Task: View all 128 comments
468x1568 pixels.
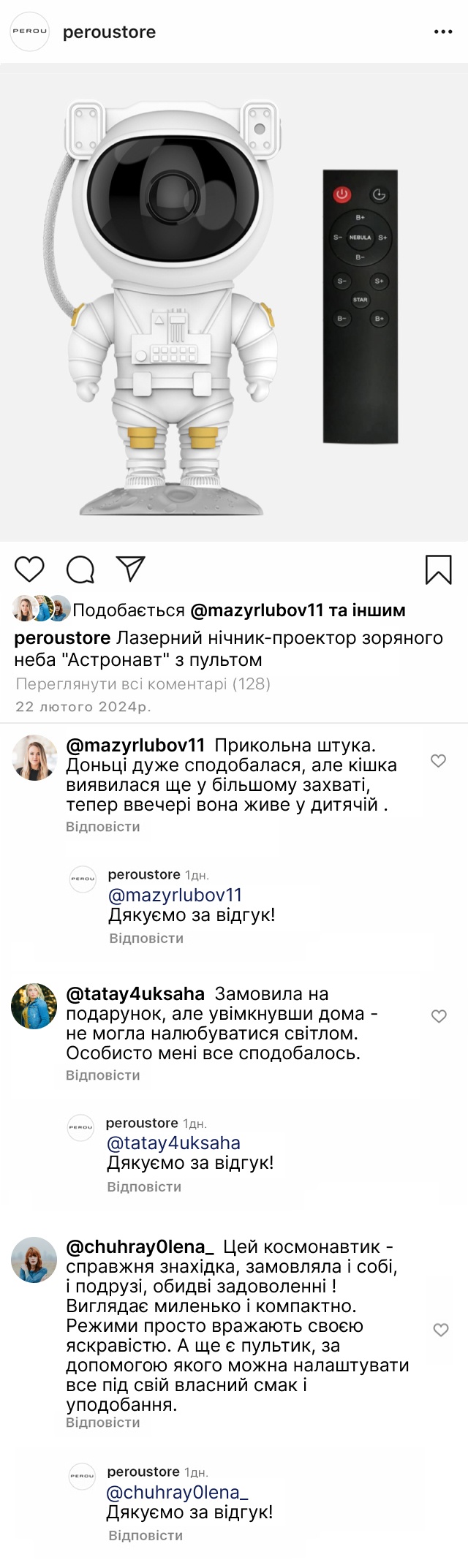Action: 143,683
